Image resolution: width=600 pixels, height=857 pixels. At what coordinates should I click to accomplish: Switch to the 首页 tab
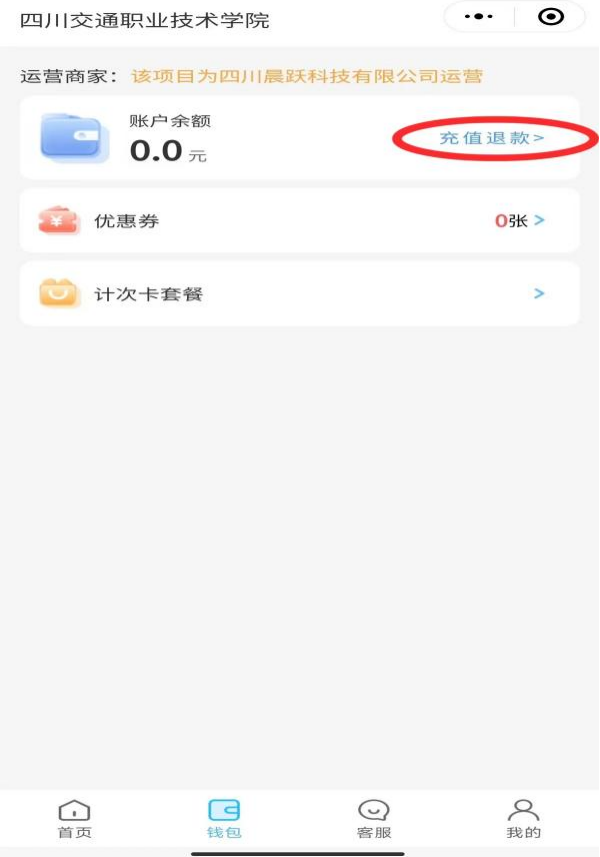[74, 818]
